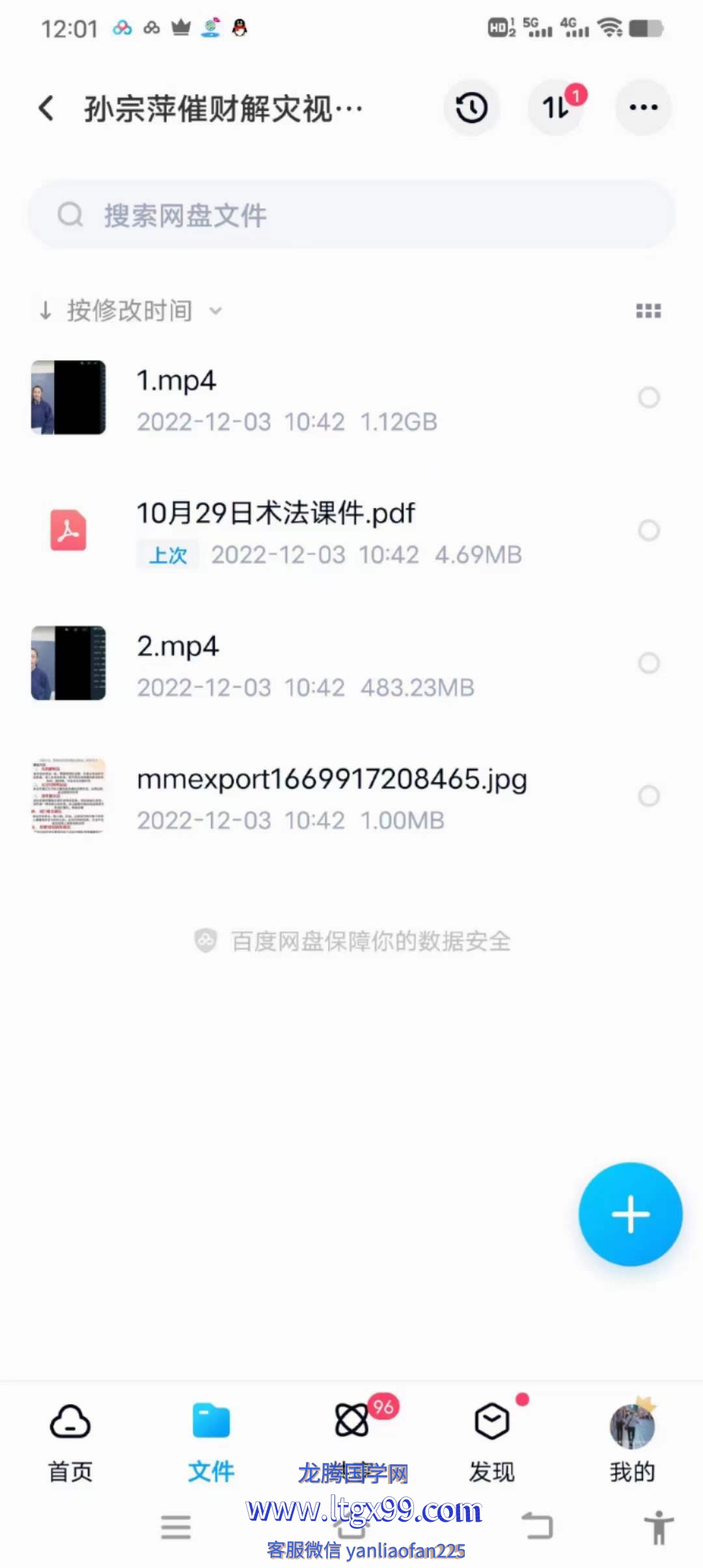Select the circle next to 2.mp4
Viewport: 703px width, 1568px height.
(649, 663)
